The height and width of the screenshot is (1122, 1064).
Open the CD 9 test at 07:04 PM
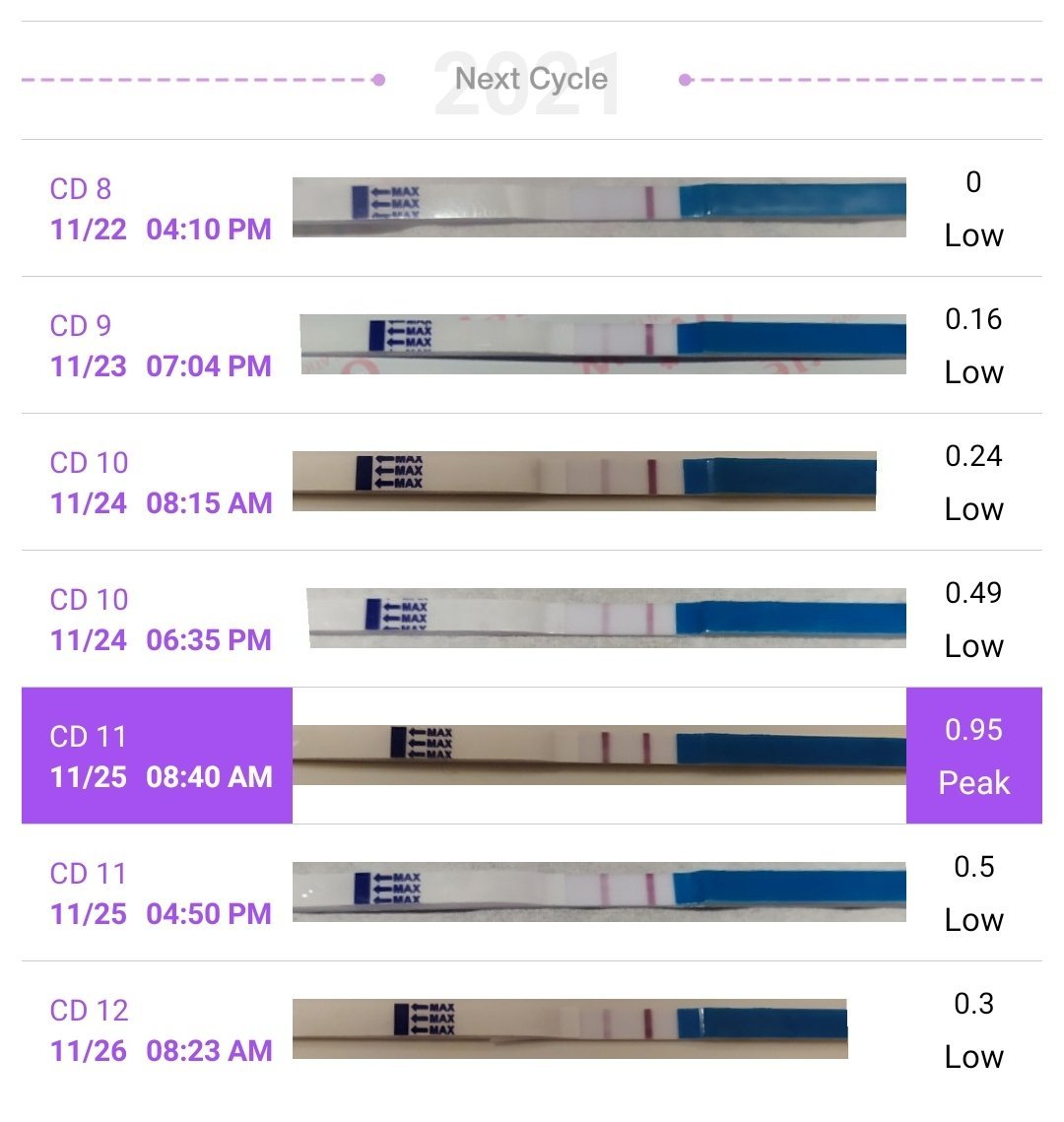(x=532, y=345)
